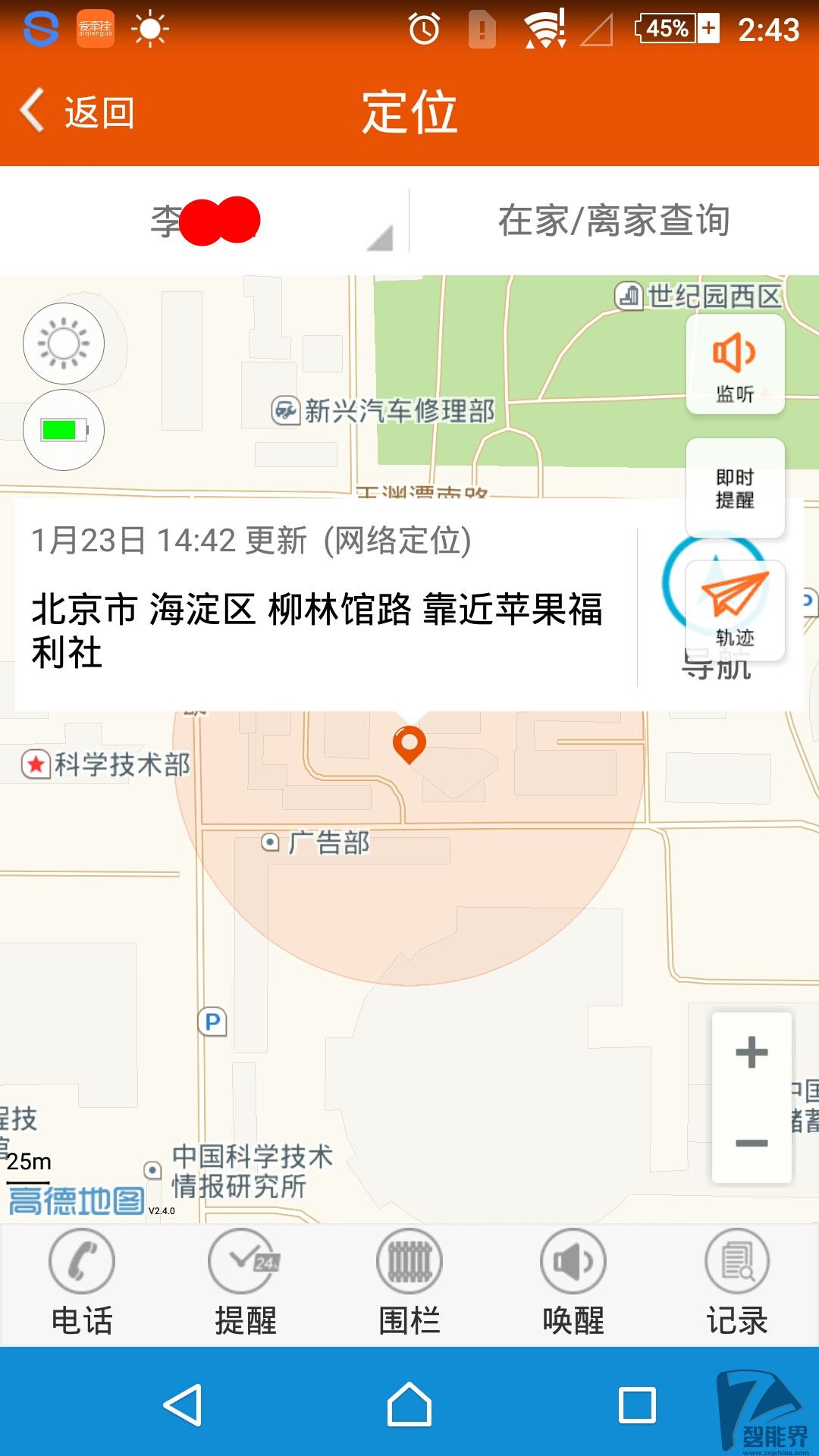Tap the brightness sun icon on map
This screenshot has height=1456, width=819.
(64, 344)
